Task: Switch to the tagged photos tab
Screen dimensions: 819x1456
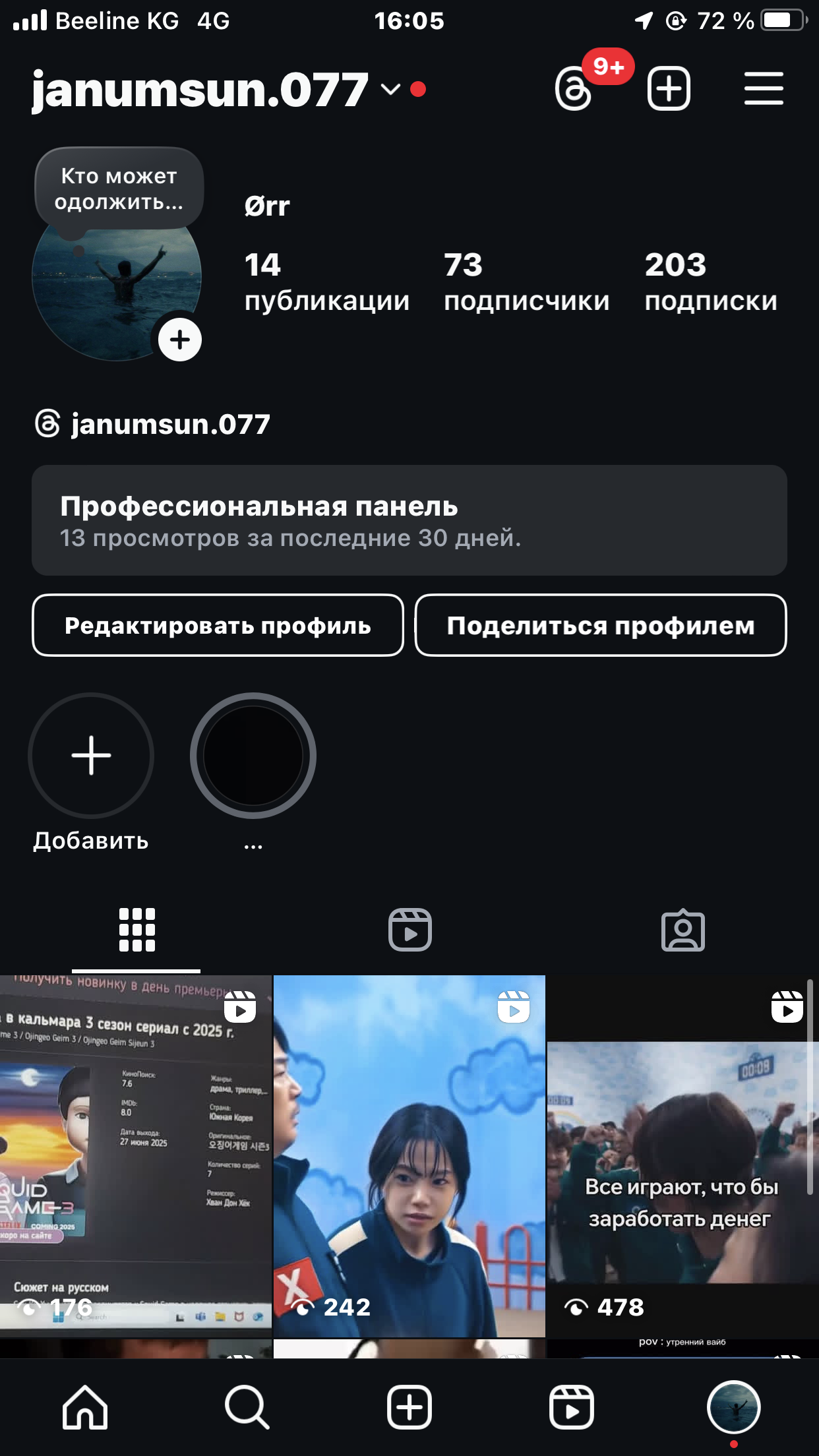Action: tap(682, 930)
